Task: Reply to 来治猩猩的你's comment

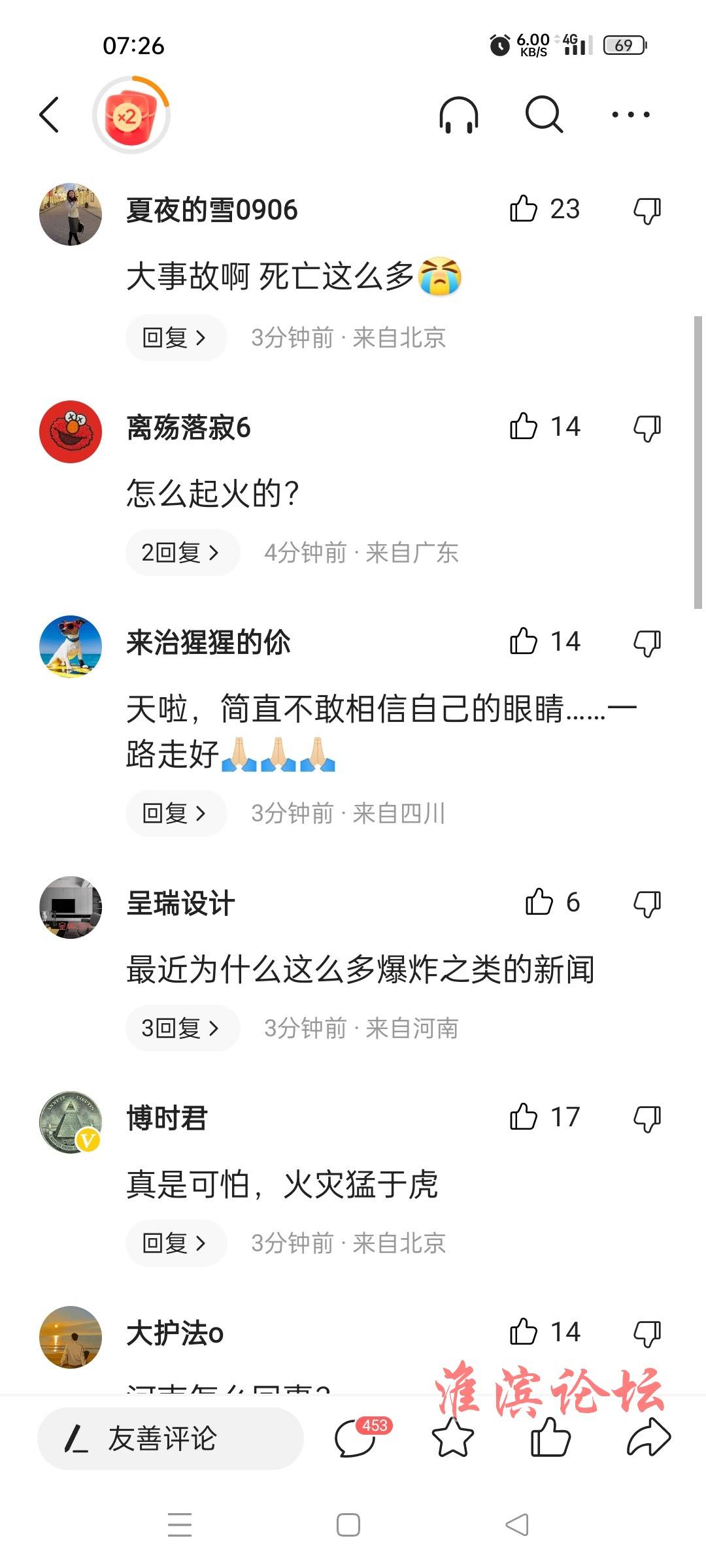Action: (x=175, y=813)
